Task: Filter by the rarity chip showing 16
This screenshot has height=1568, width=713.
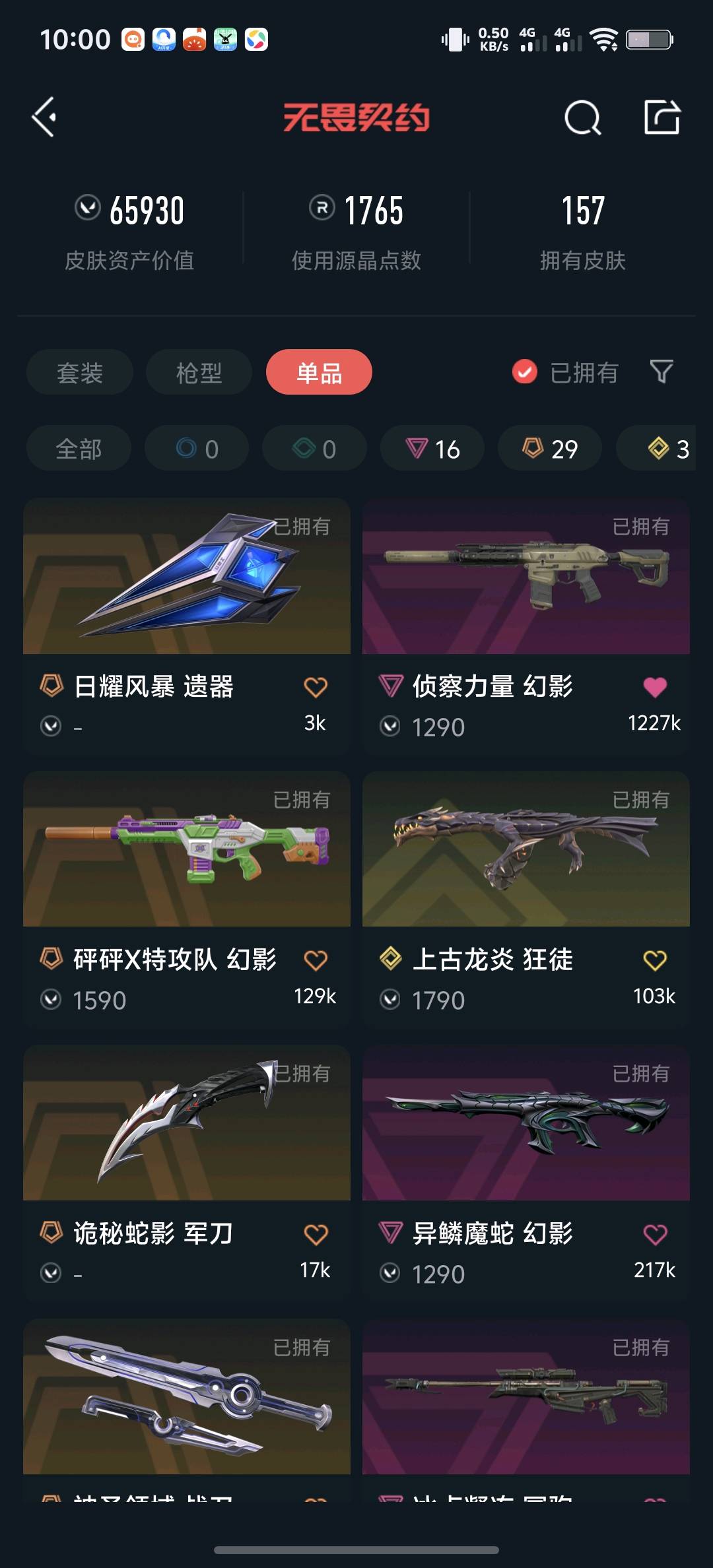Action: pyautogui.click(x=432, y=449)
